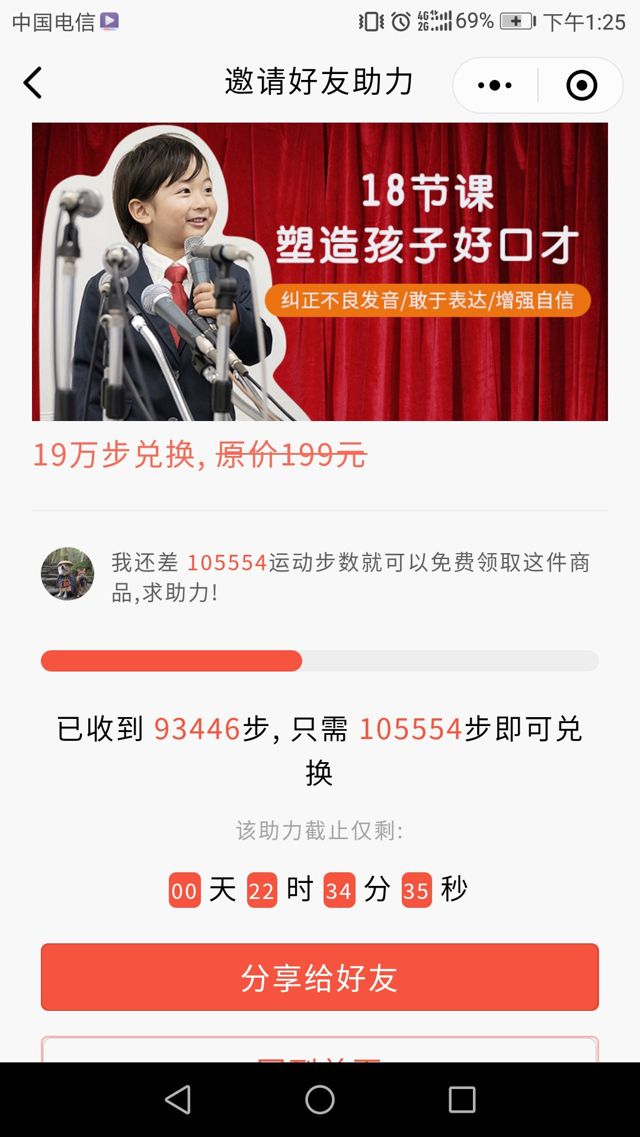
Task: Tap the 分享给好友 button
Action: click(320, 977)
